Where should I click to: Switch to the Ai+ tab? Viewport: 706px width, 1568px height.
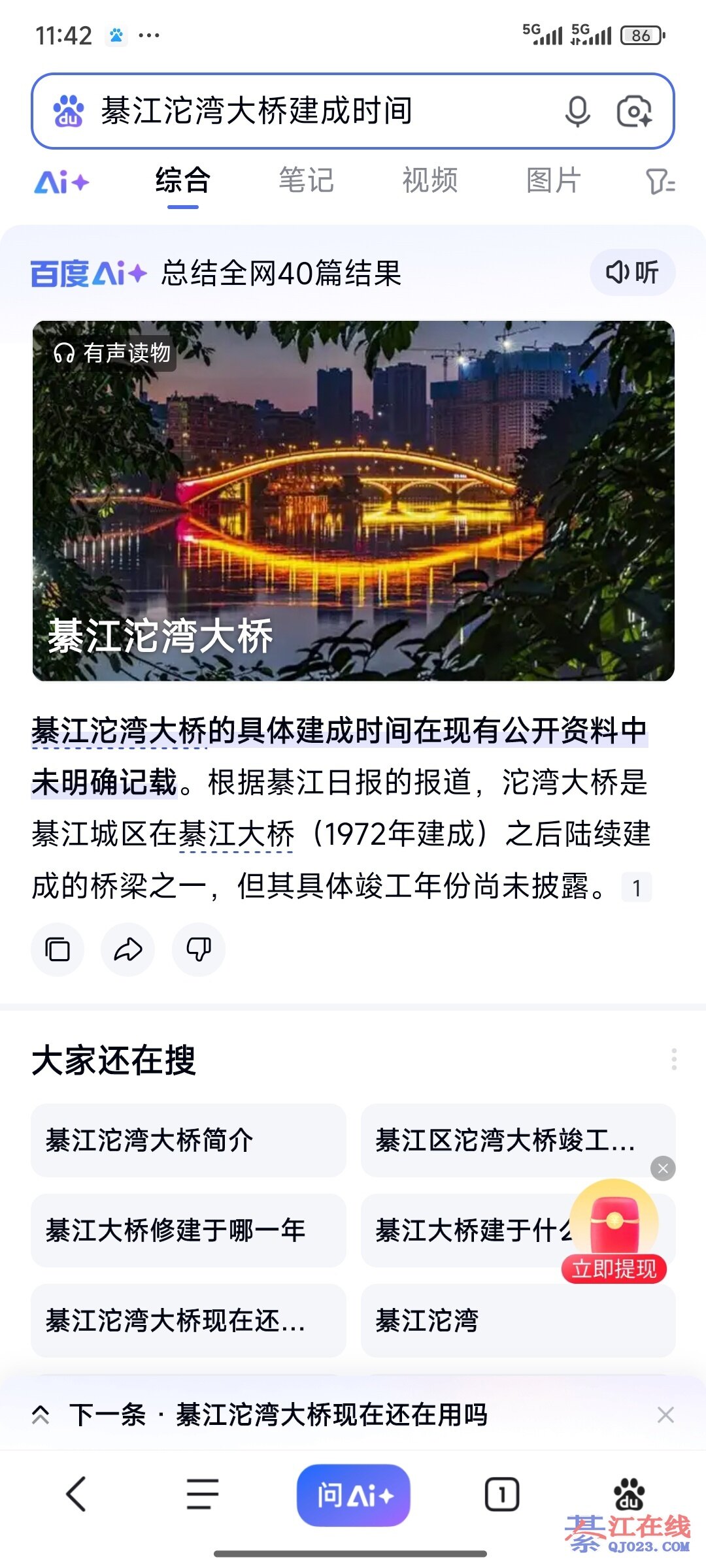(x=61, y=182)
